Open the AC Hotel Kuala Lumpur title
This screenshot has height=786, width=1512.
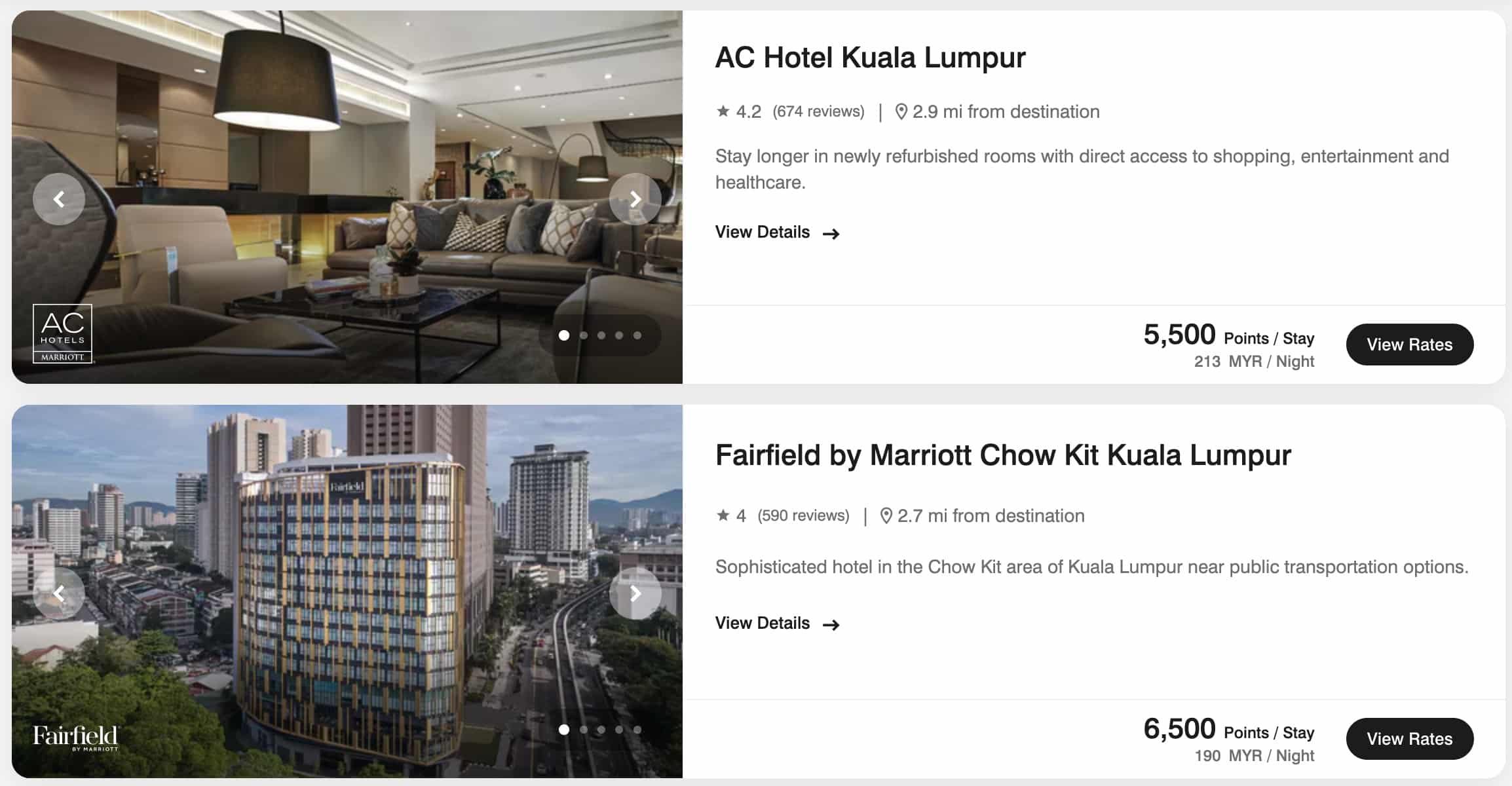pos(870,58)
